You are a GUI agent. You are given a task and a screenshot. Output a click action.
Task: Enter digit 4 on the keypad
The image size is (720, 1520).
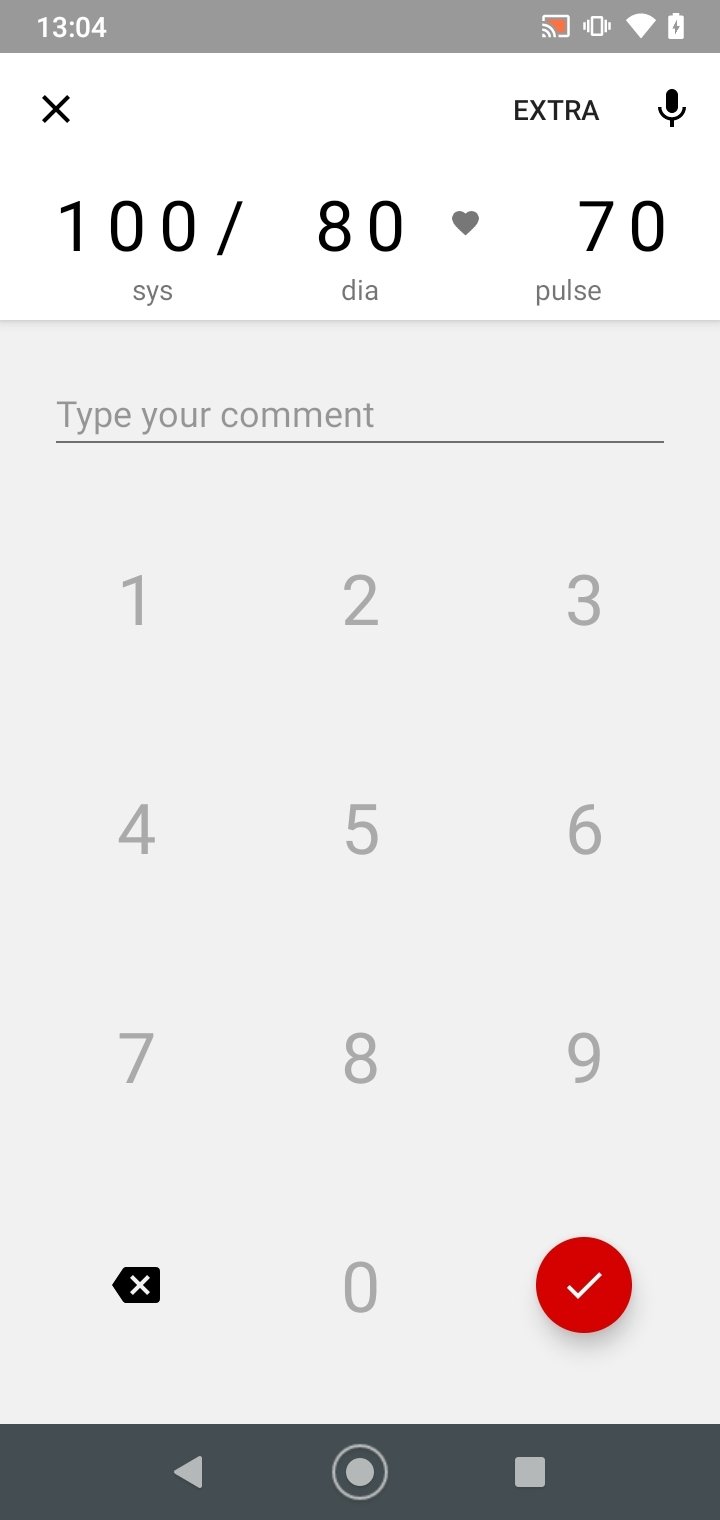(x=136, y=829)
